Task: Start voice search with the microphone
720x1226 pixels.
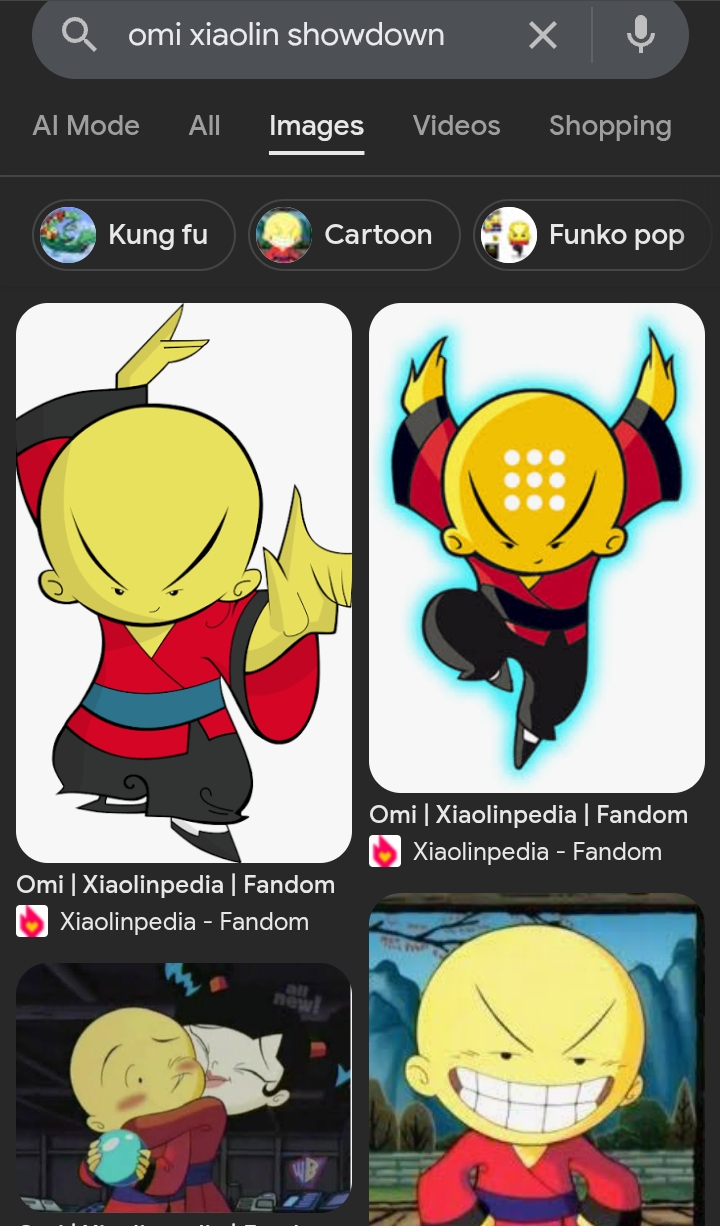Action: [x=641, y=36]
